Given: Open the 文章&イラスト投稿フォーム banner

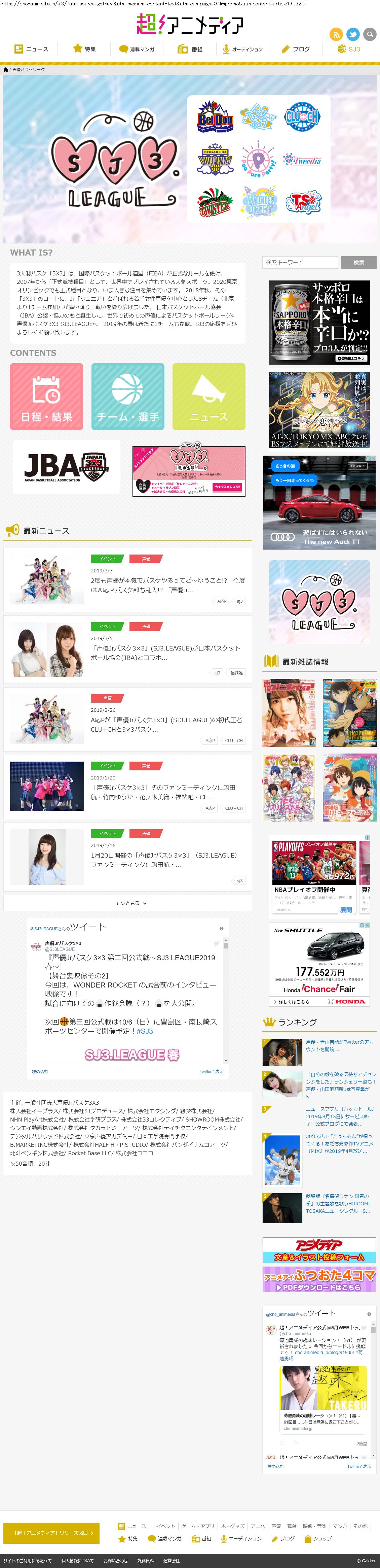Looking at the screenshot, I should pyautogui.click(x=319, y=1249).
